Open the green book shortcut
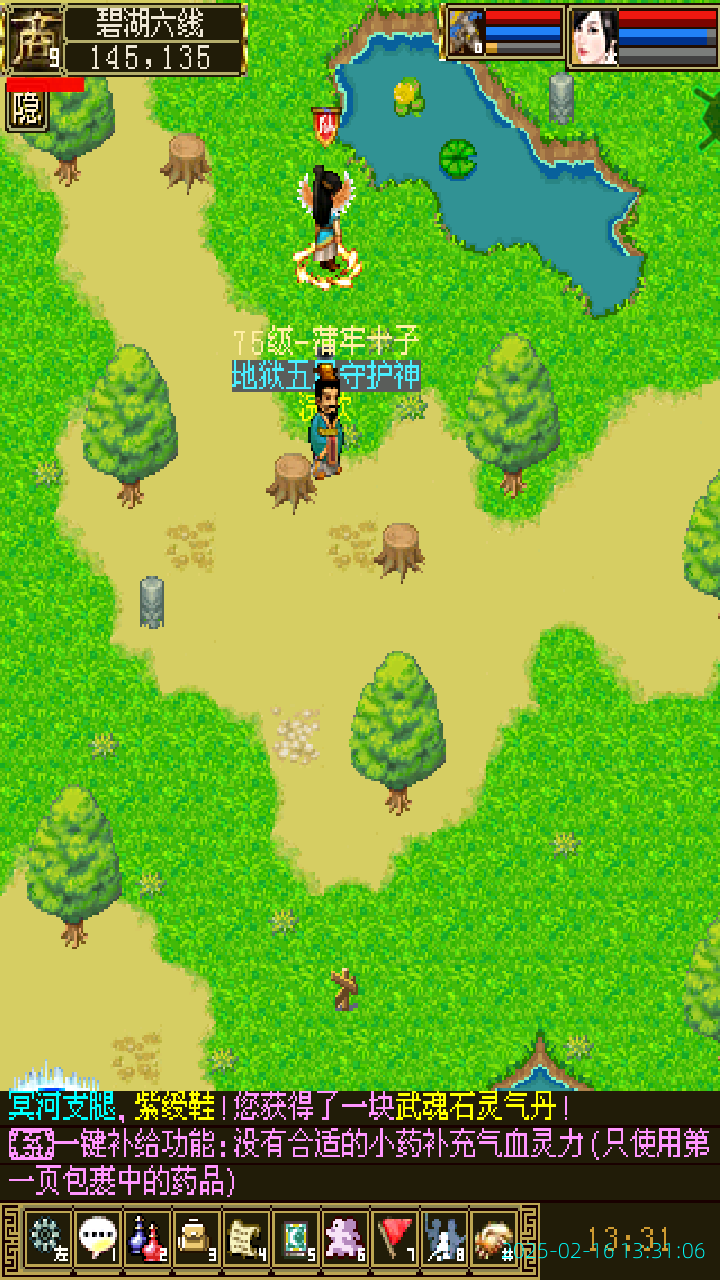Screen dimensions: 720x1280 click(296, 1238)
